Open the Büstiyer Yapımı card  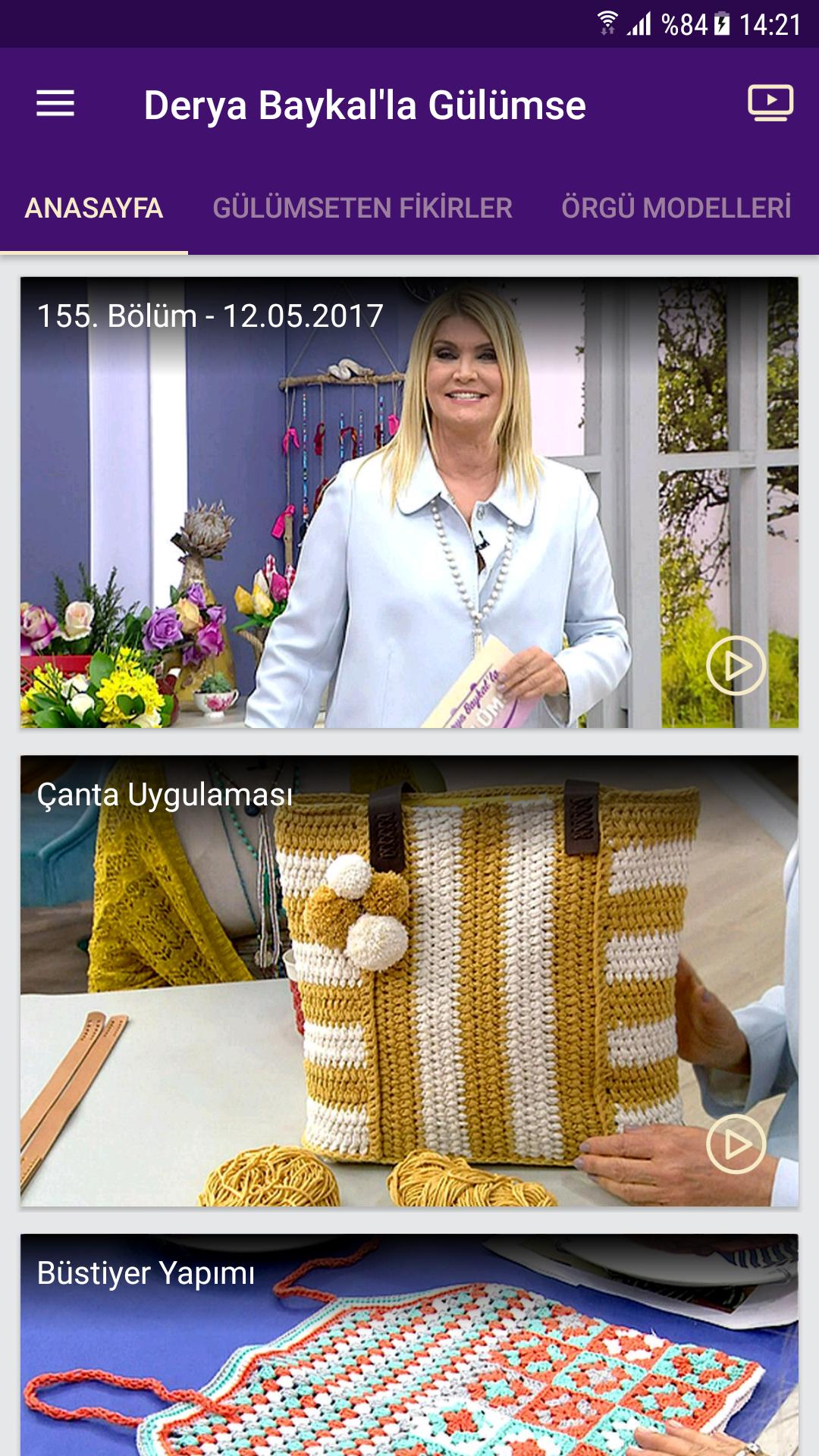pyautogui.click(x=409, y=1345)
